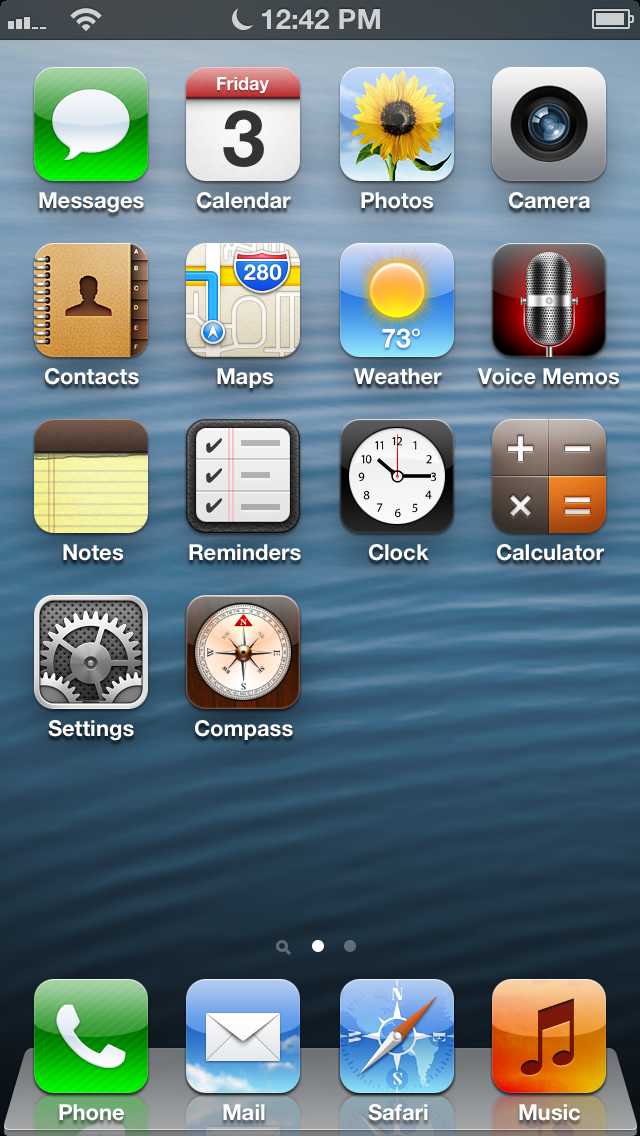The width and height of the screenshot is (640, 1136).
Task: Open the Music app in dock
Action: 549,1036
